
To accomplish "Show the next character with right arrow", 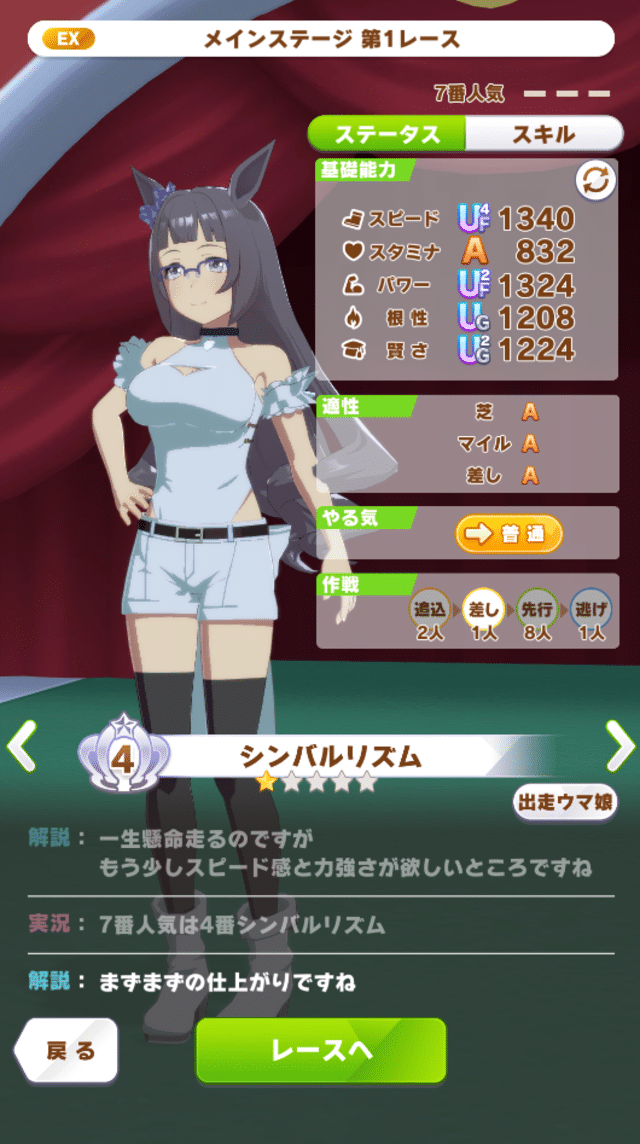I will [619, 745].
